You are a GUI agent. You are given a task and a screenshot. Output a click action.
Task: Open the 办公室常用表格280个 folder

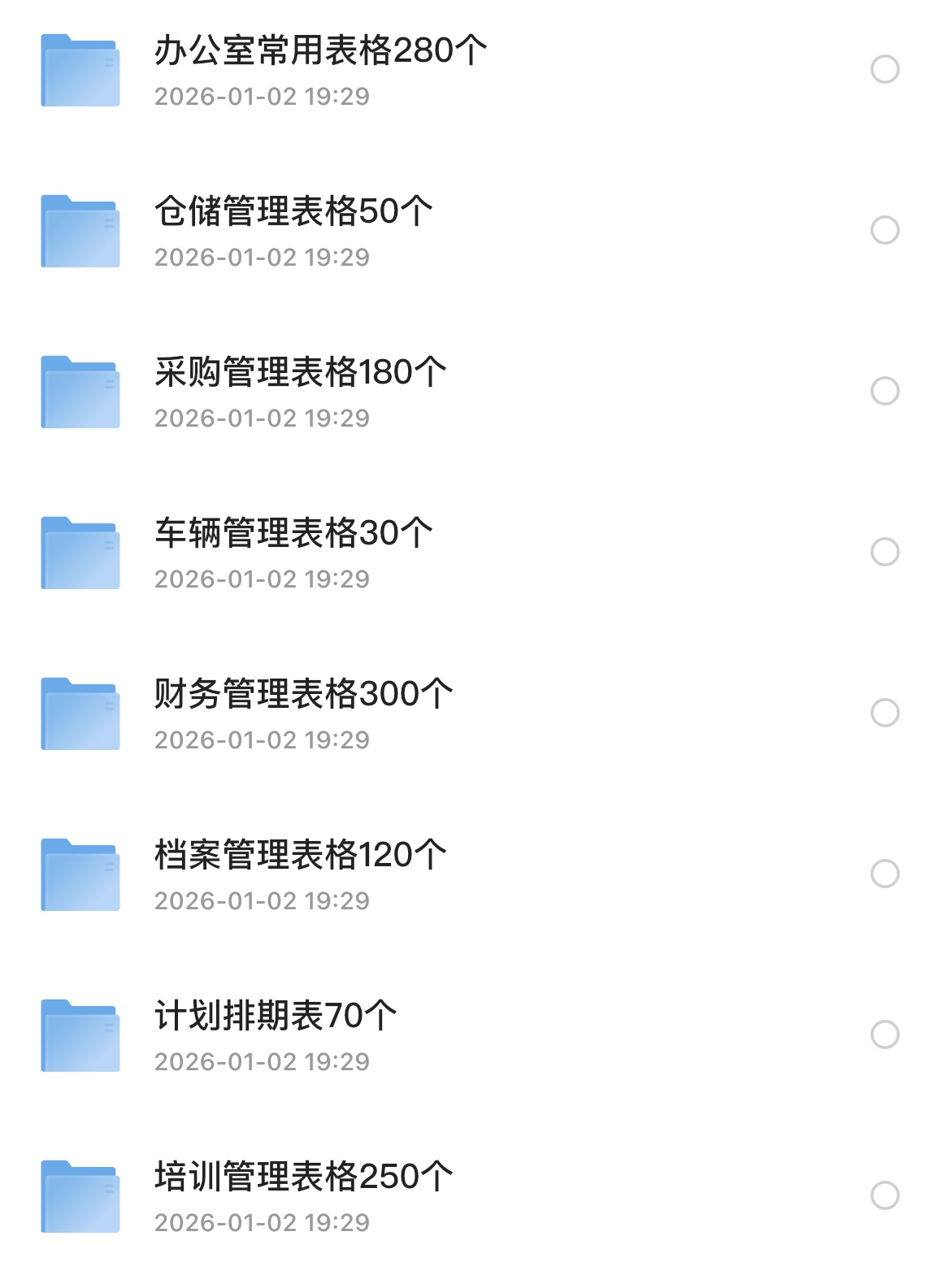(x=320, y=52)
